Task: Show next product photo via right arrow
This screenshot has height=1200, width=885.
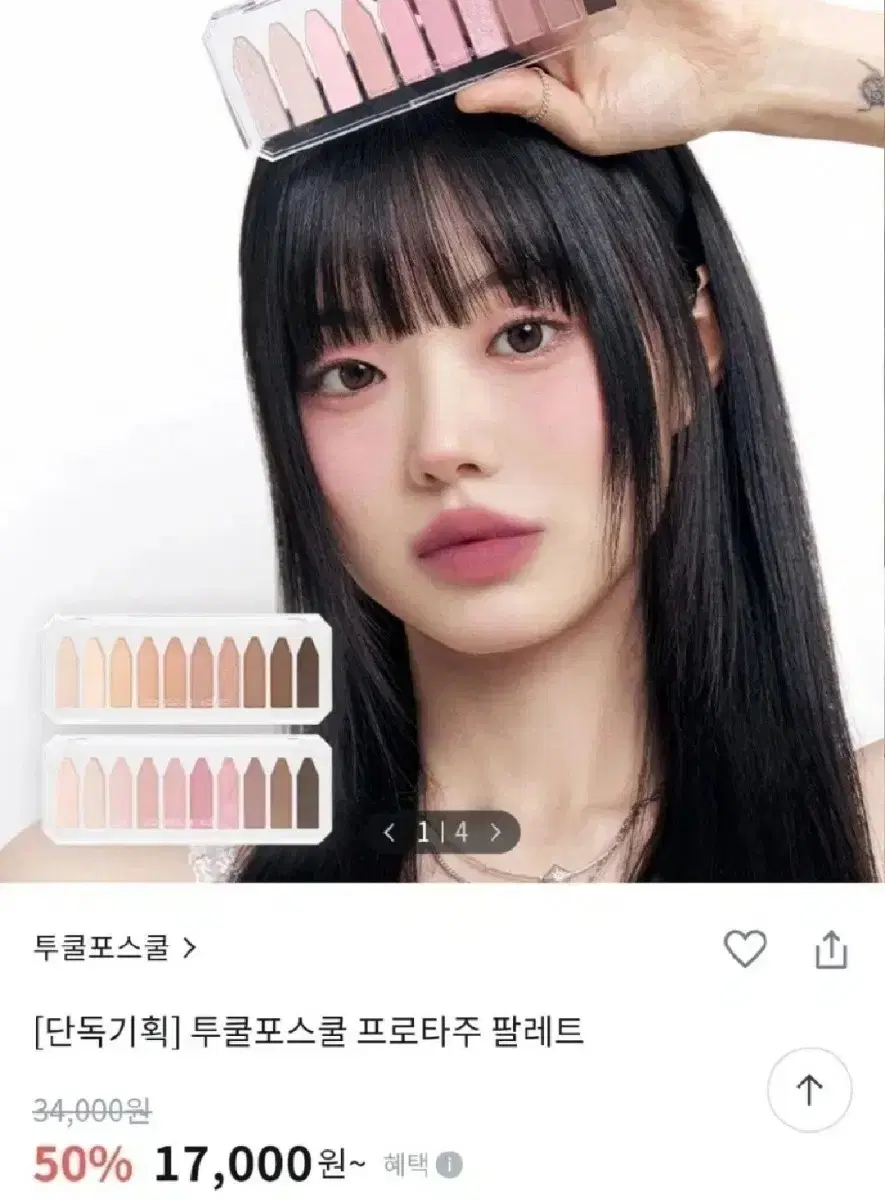Action: pos(497,831)
